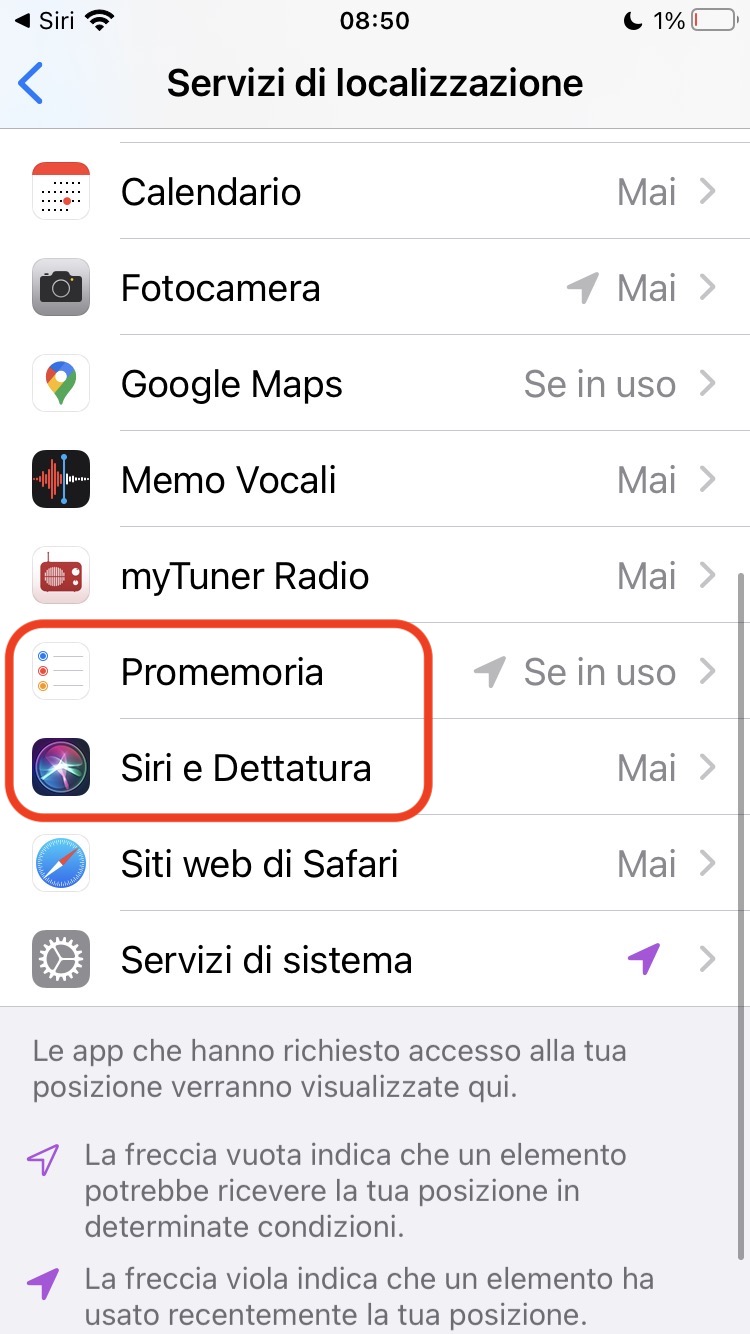750x1334 pixels.
Task: Open Servizi di sistema
Action: [x=375, y=960]
